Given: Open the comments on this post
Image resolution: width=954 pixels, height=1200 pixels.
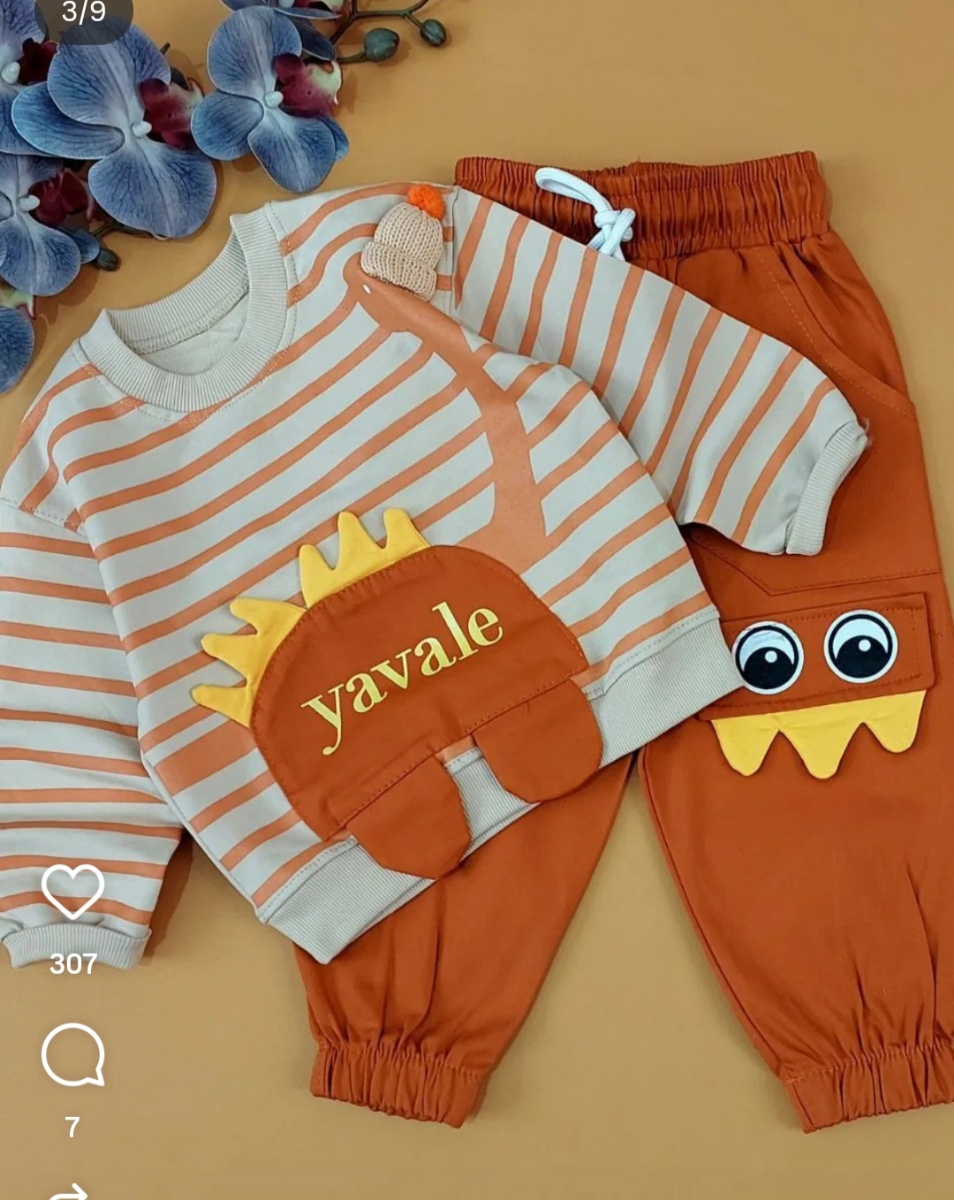Looking at the screenshot, I should tap(72, 1055).
